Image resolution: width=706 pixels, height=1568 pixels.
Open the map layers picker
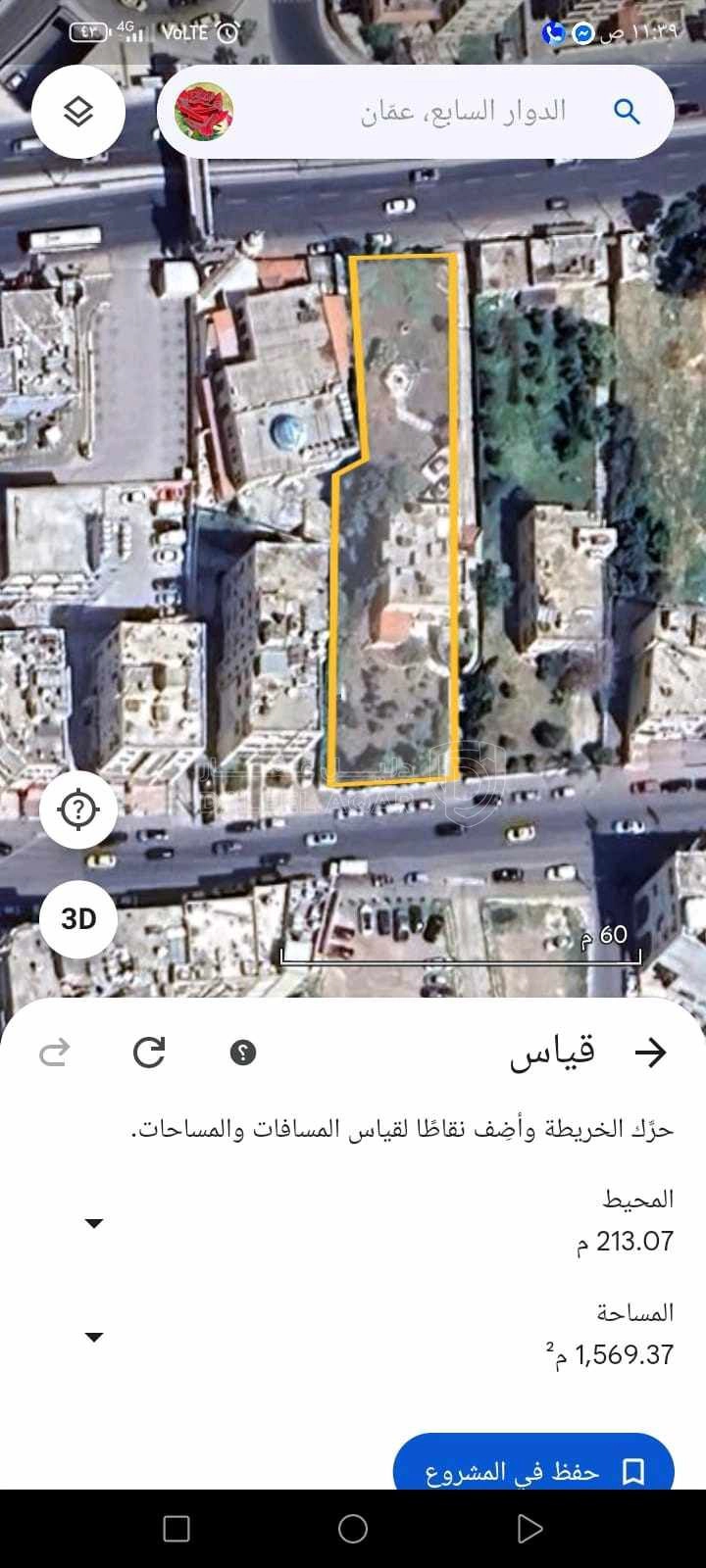78,111
